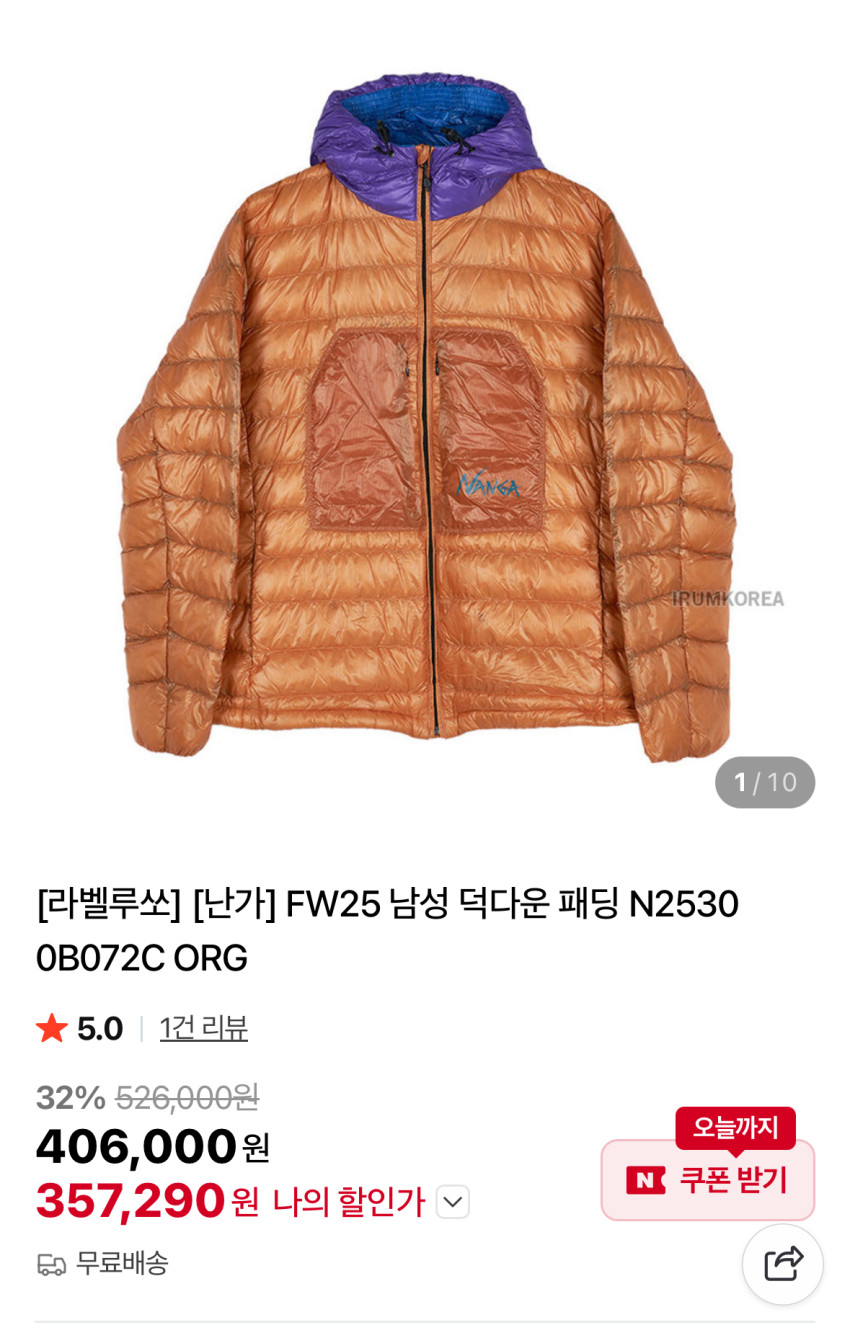Open the product photo of the orange jacket
Screen dimensions: 850x1325
click(x=425, y=420)
